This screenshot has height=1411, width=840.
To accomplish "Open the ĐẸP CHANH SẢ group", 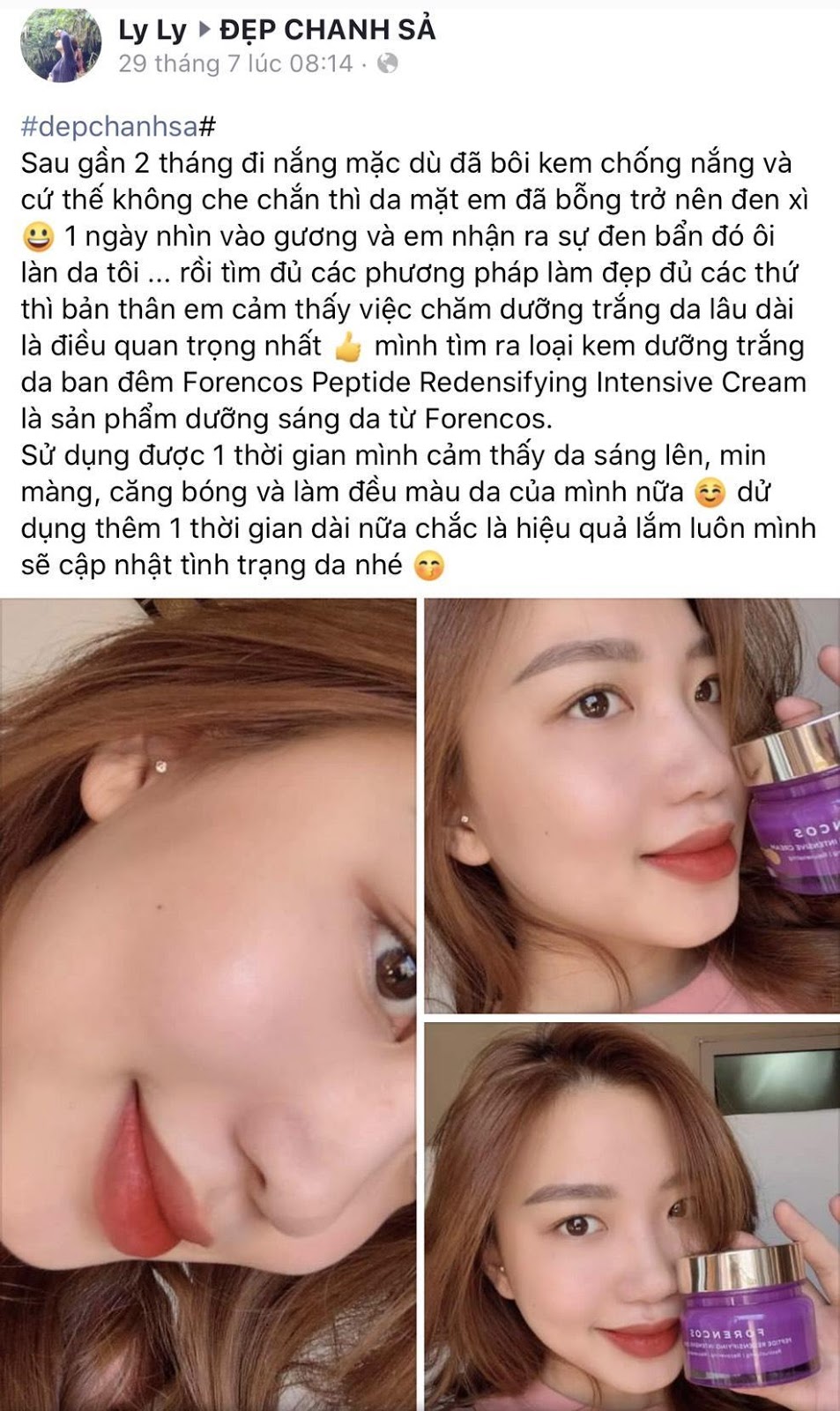I will (327, 30).
